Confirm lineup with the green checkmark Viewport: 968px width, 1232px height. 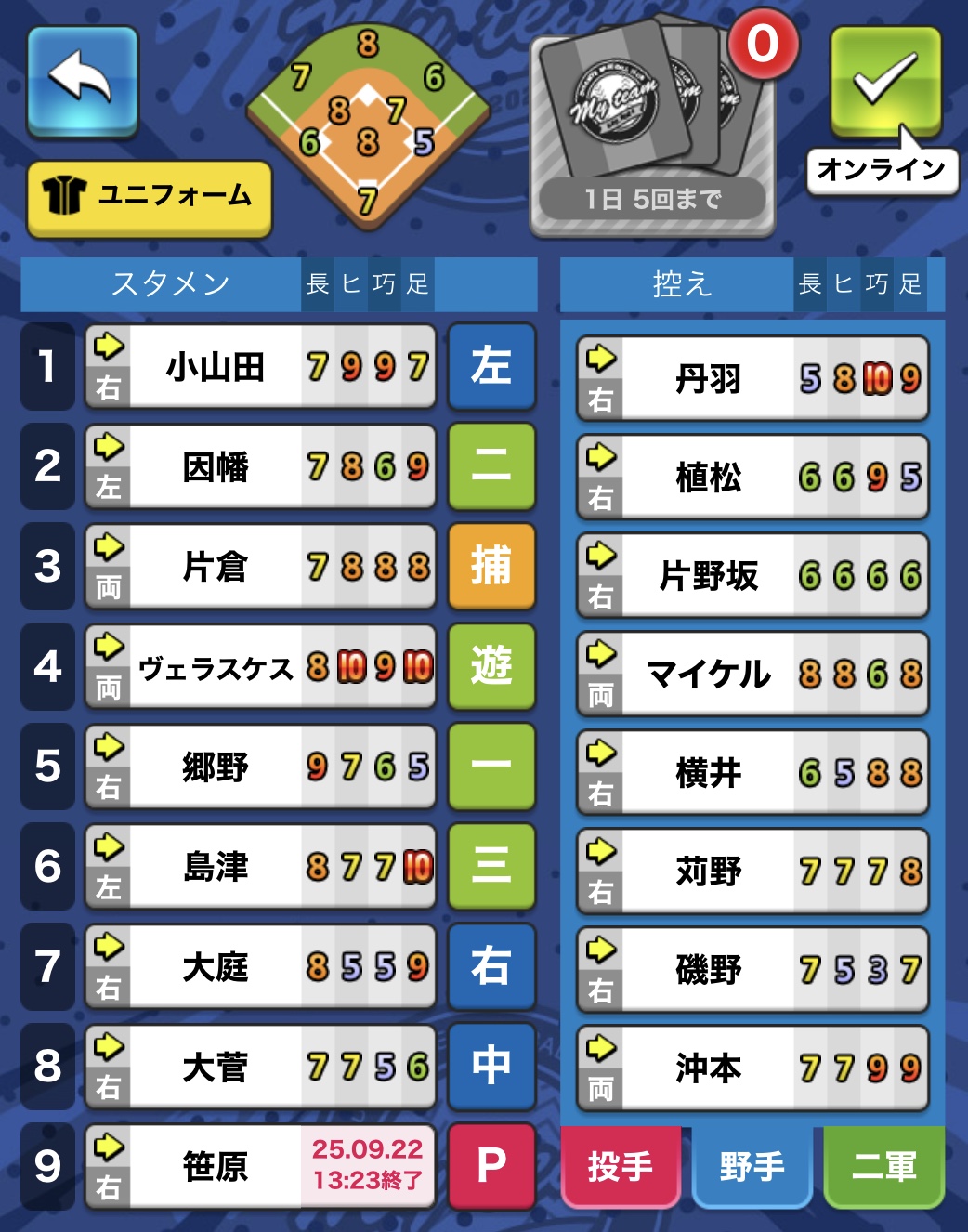pos(884,81)
